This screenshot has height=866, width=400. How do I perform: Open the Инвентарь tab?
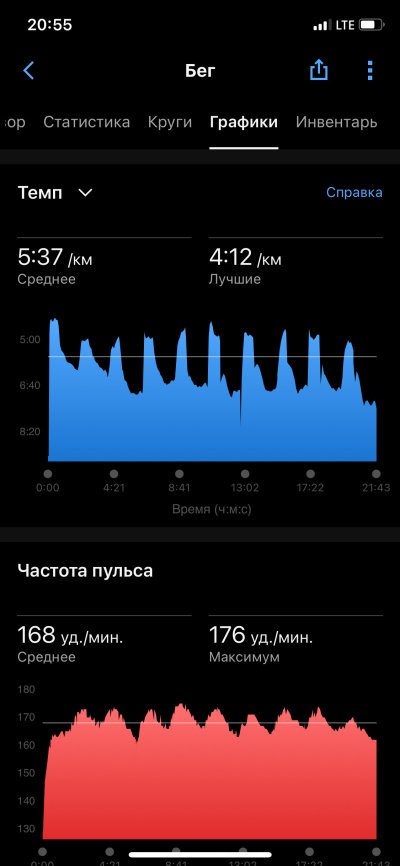tap(336, 122)
